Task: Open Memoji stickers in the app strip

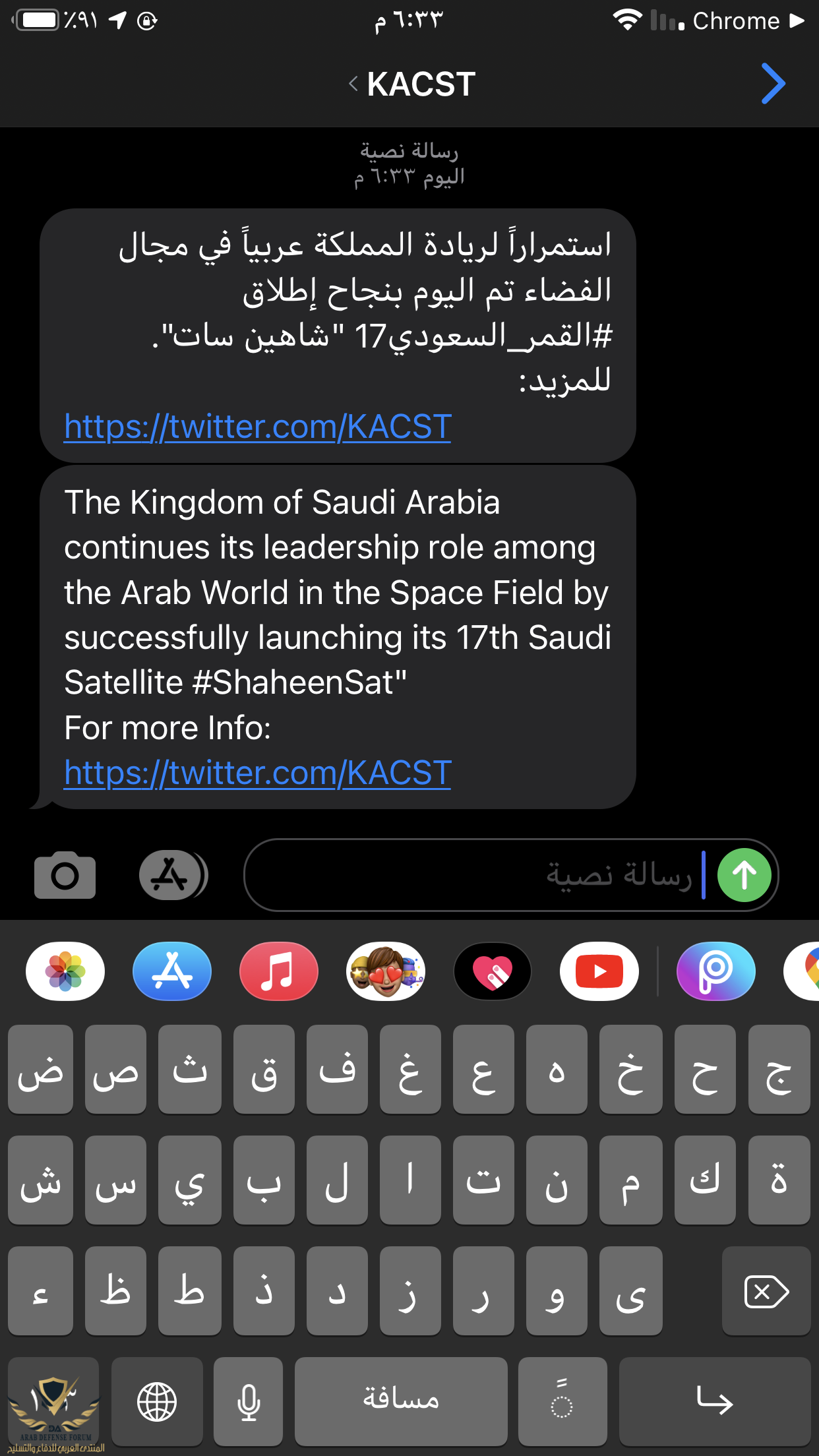Action: [386, 971]
